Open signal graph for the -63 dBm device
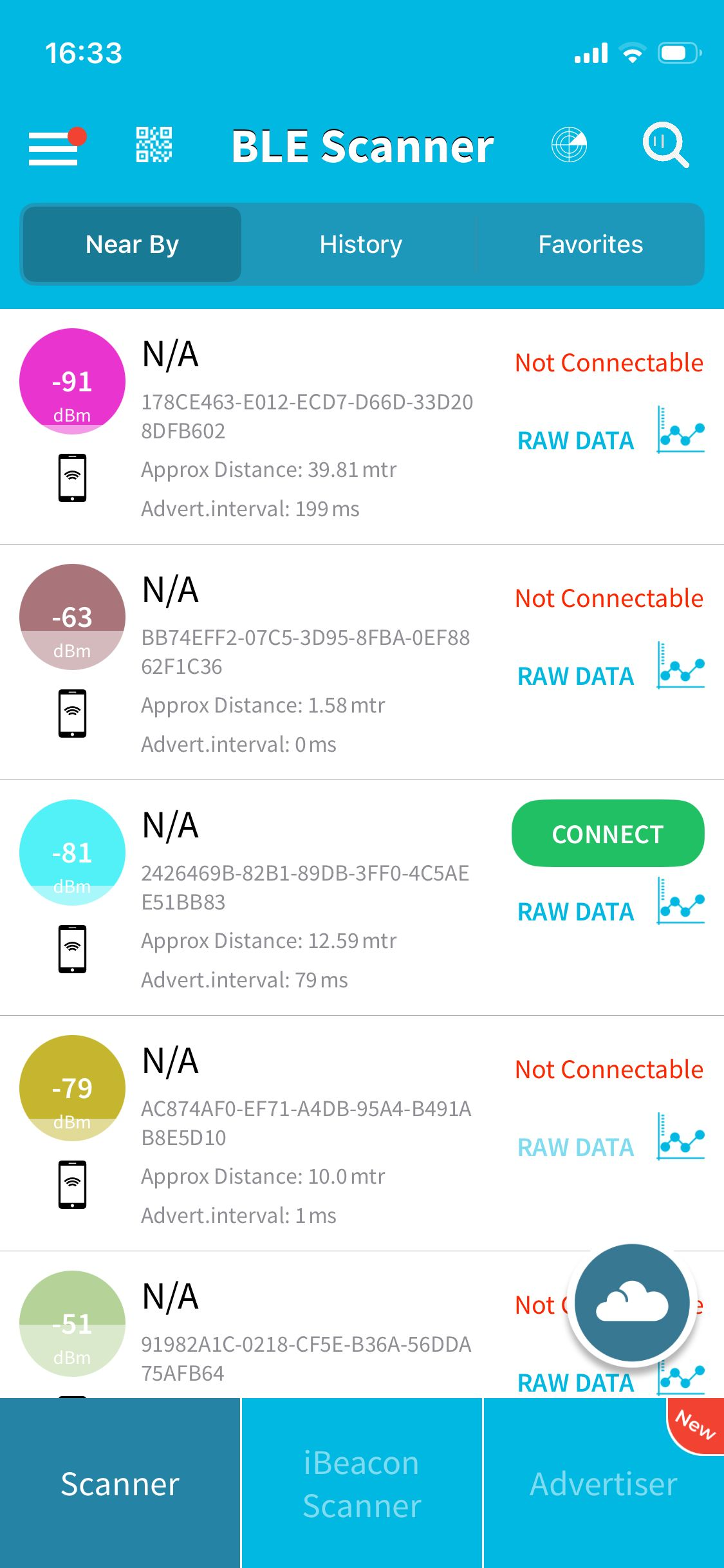Viewport: 724px width, 1568px height. click(680, 666)
